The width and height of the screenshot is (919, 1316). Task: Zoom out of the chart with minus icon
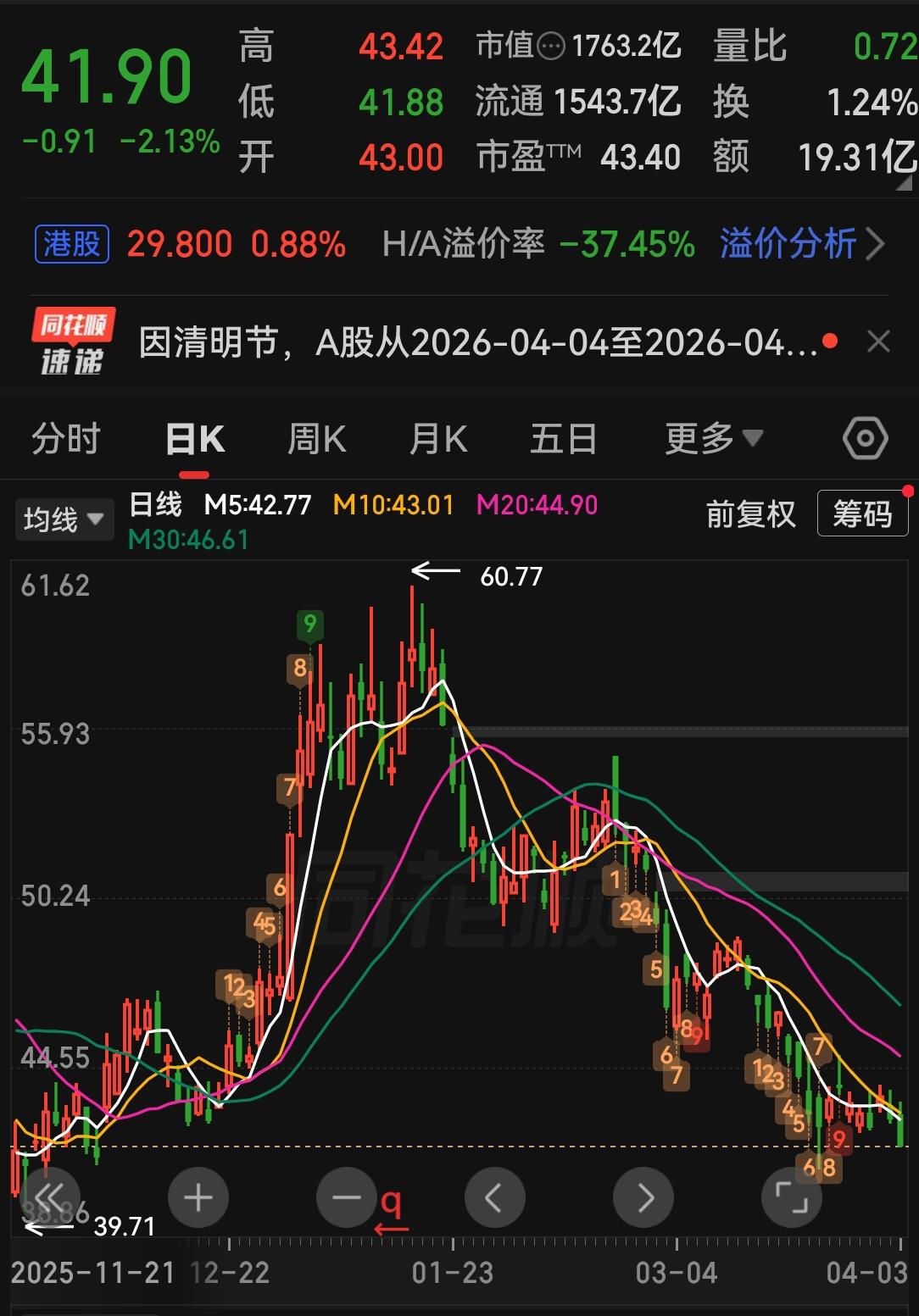tap(346, 1197)
